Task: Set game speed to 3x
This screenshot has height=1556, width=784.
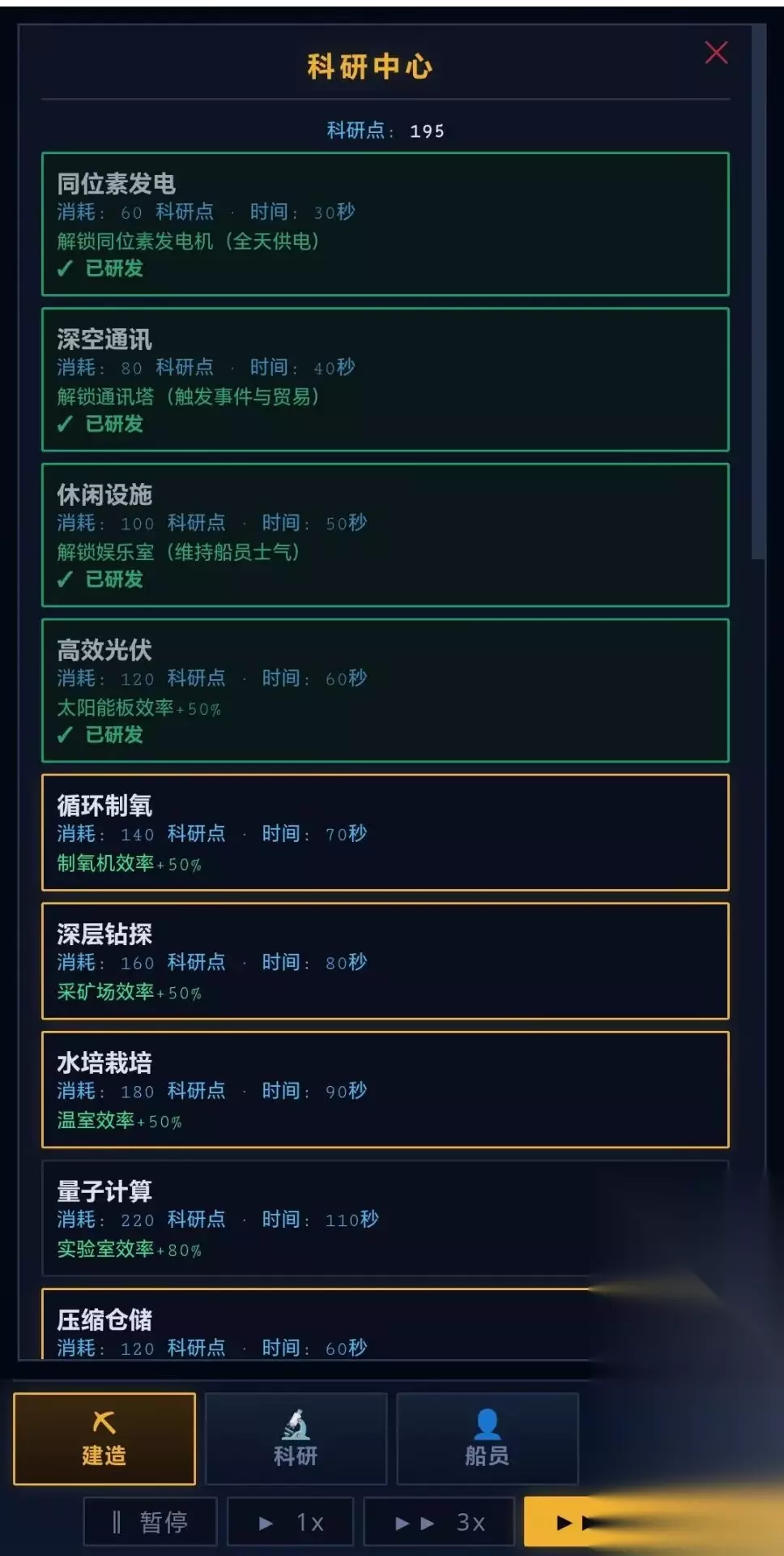Action: coord(439,1522)
